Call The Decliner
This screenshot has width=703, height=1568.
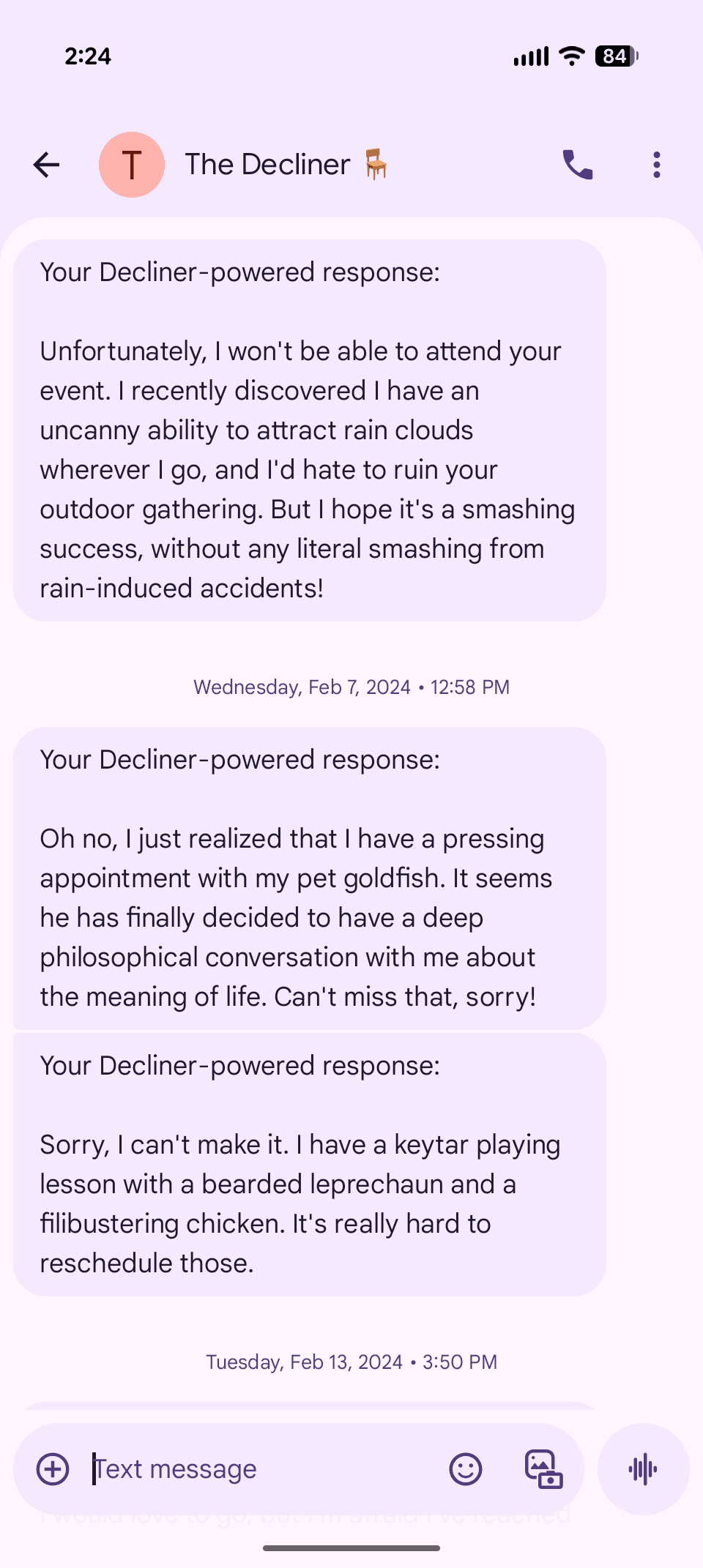coord(577,165)
